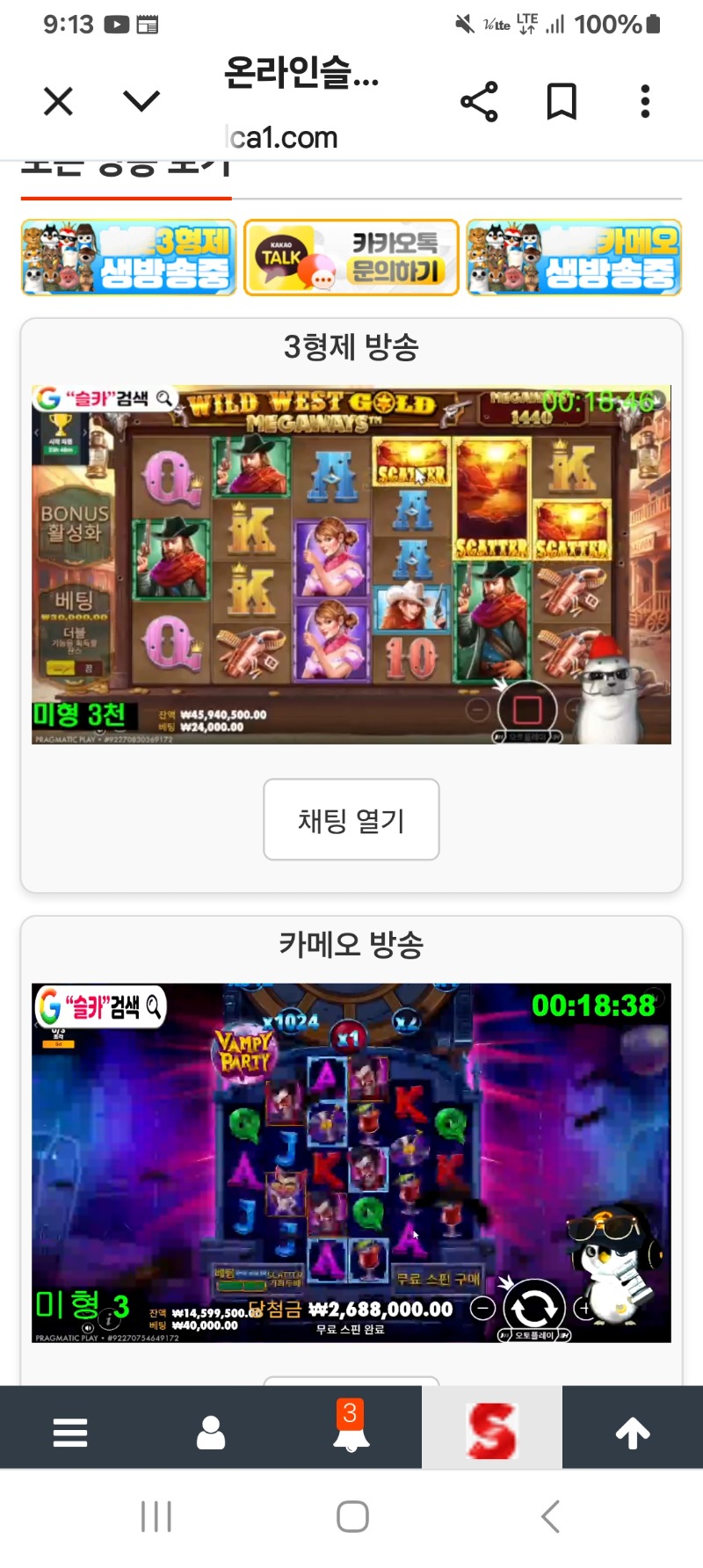
Task: Tap the 카카오톡 문의하기 banner
Action: [x=351, y=258]
